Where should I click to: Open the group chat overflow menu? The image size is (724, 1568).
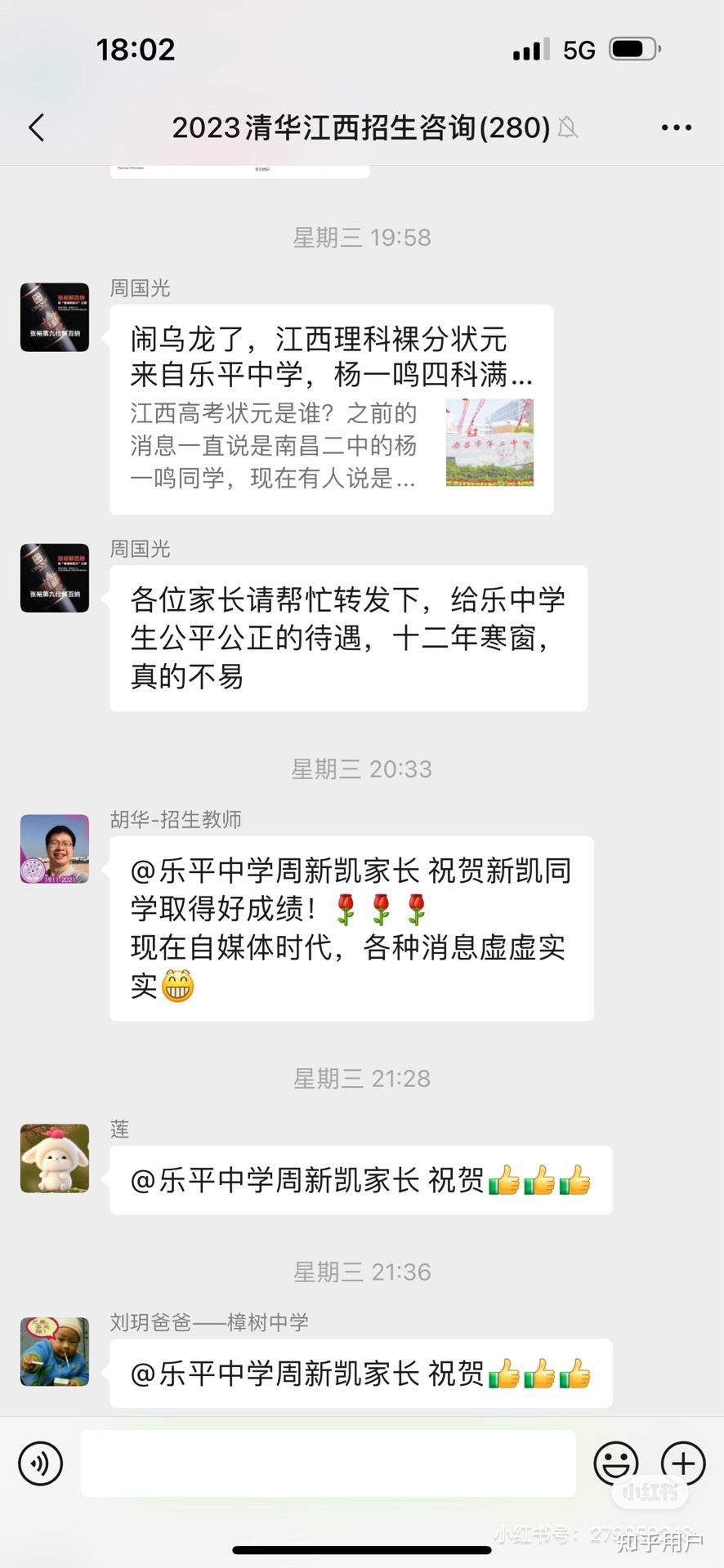[x=676, y=127]
